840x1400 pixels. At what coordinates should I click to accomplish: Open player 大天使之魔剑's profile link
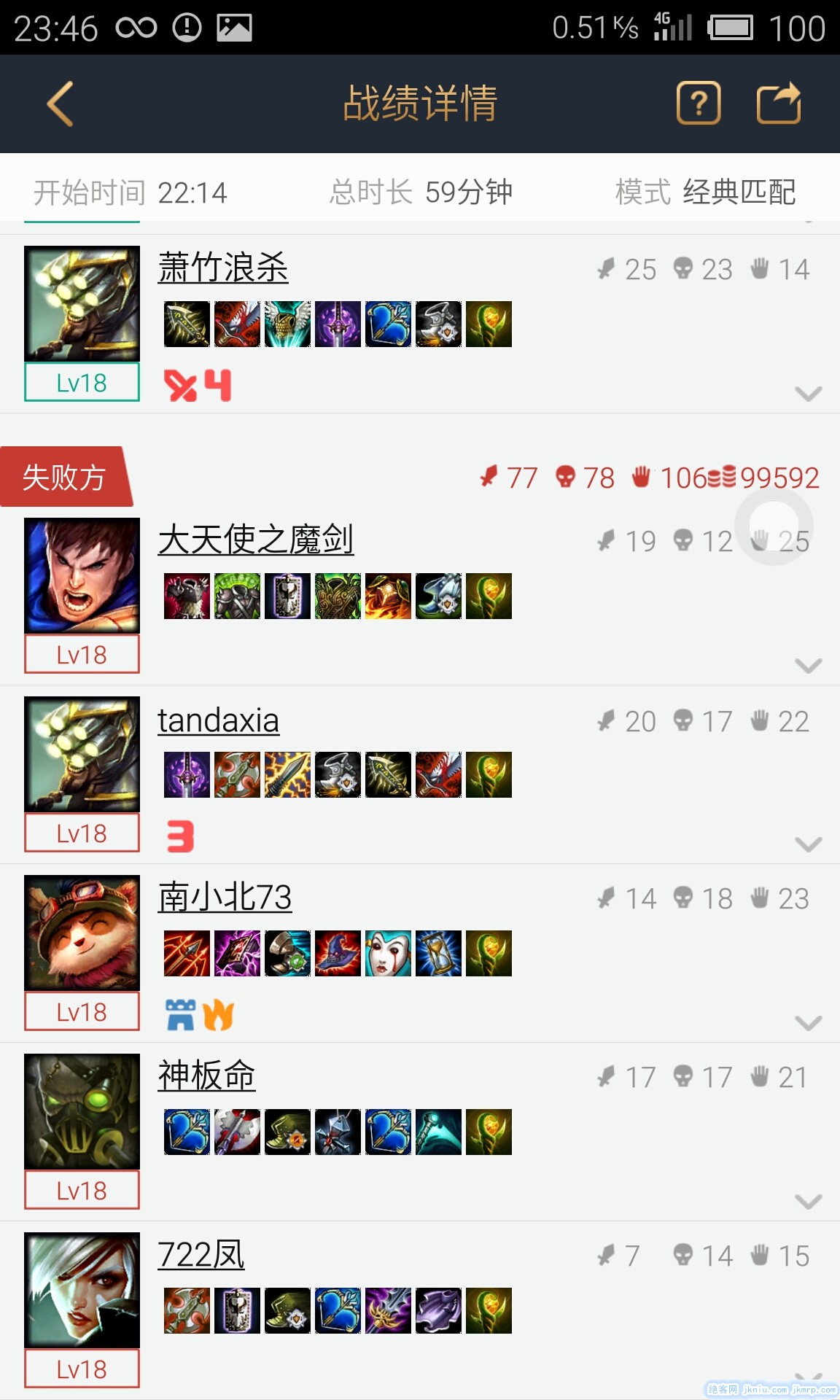point(255,540)
